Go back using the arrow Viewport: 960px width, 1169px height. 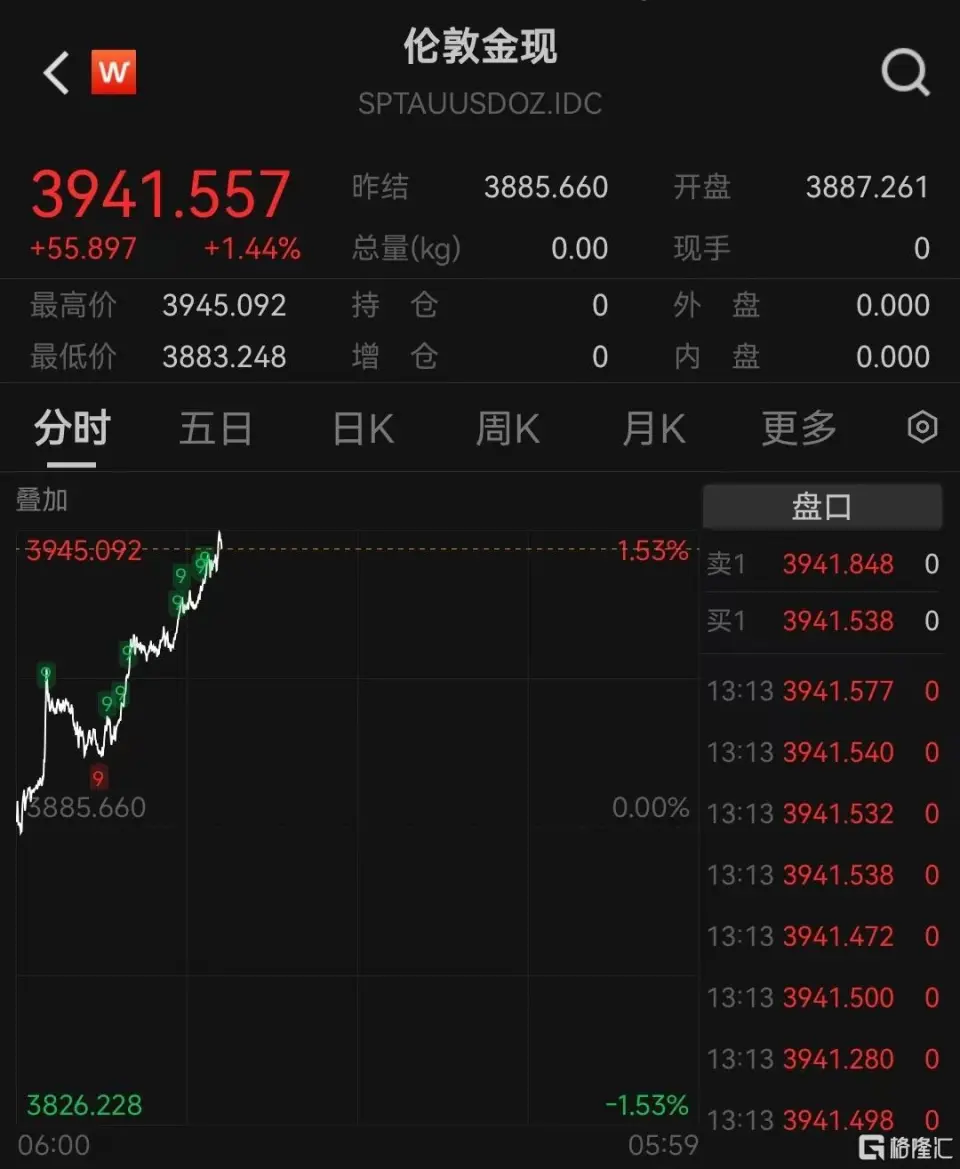coord(57,73)
